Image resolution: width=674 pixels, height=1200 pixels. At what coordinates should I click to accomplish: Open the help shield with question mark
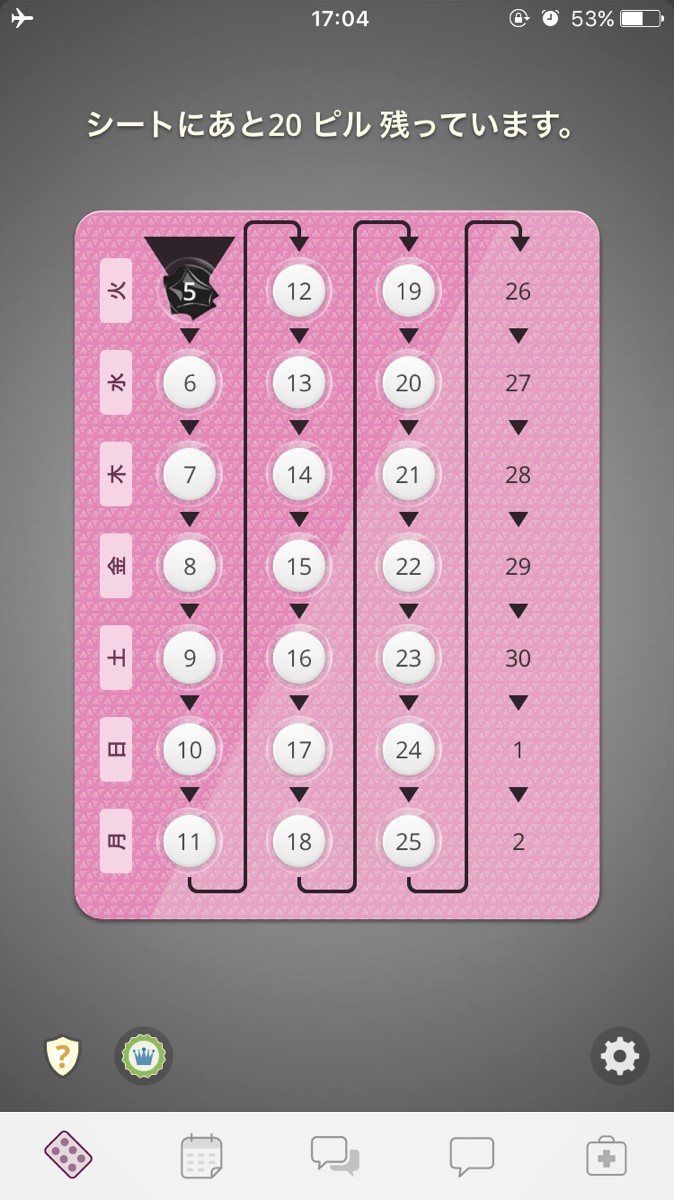point(63,1055)
